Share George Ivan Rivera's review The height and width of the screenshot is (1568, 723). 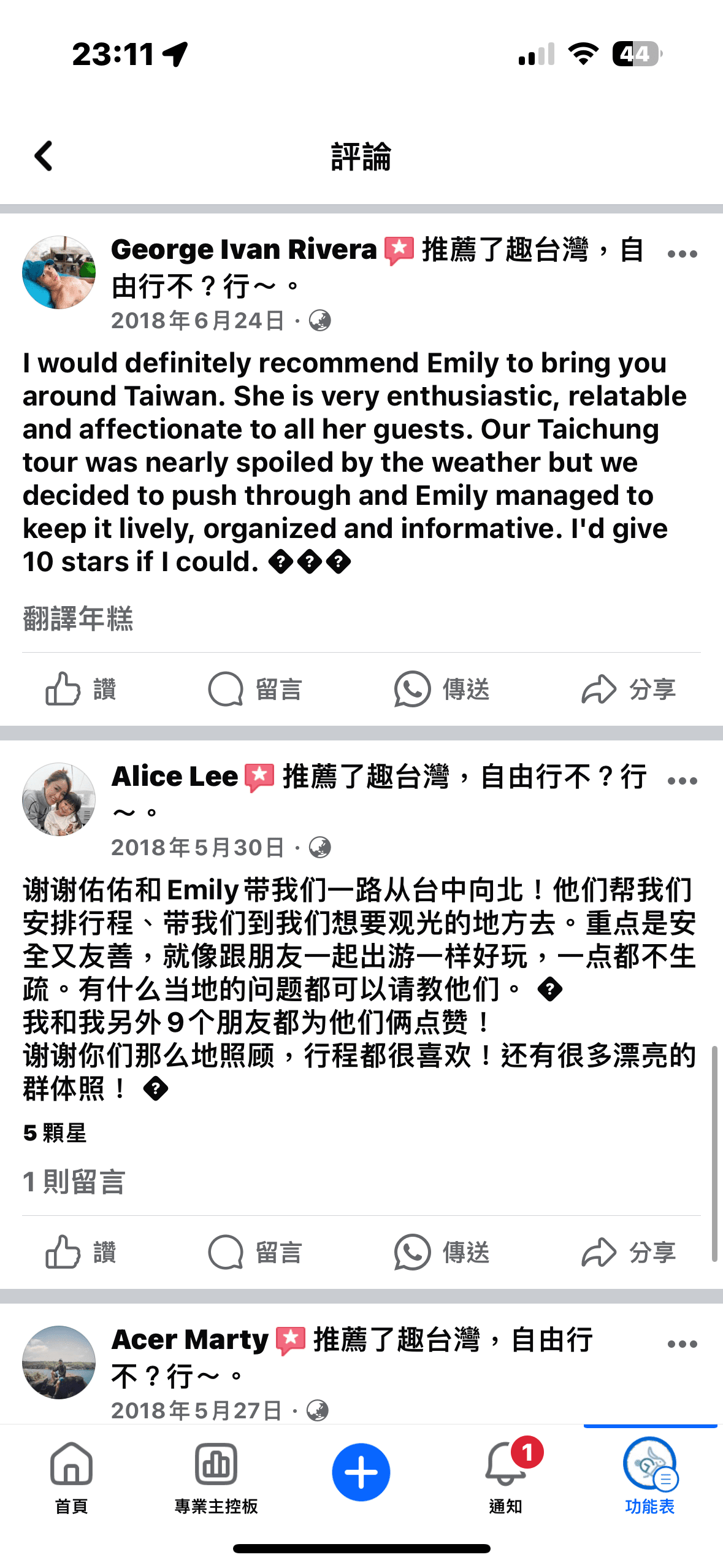(629, 689)
